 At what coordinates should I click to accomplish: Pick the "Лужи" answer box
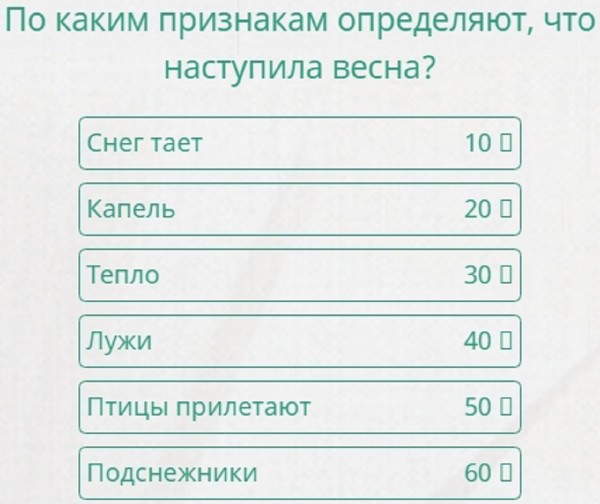299,341
